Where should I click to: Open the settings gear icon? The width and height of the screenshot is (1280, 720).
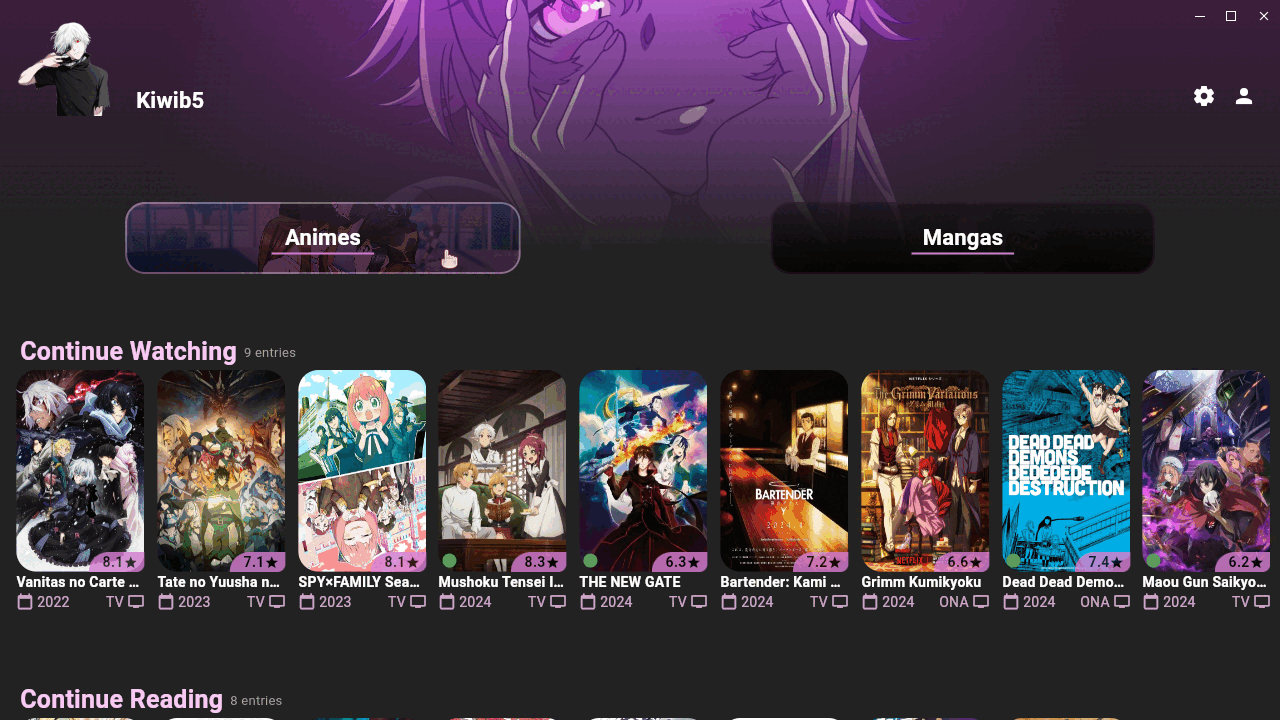pos(1204,96)
